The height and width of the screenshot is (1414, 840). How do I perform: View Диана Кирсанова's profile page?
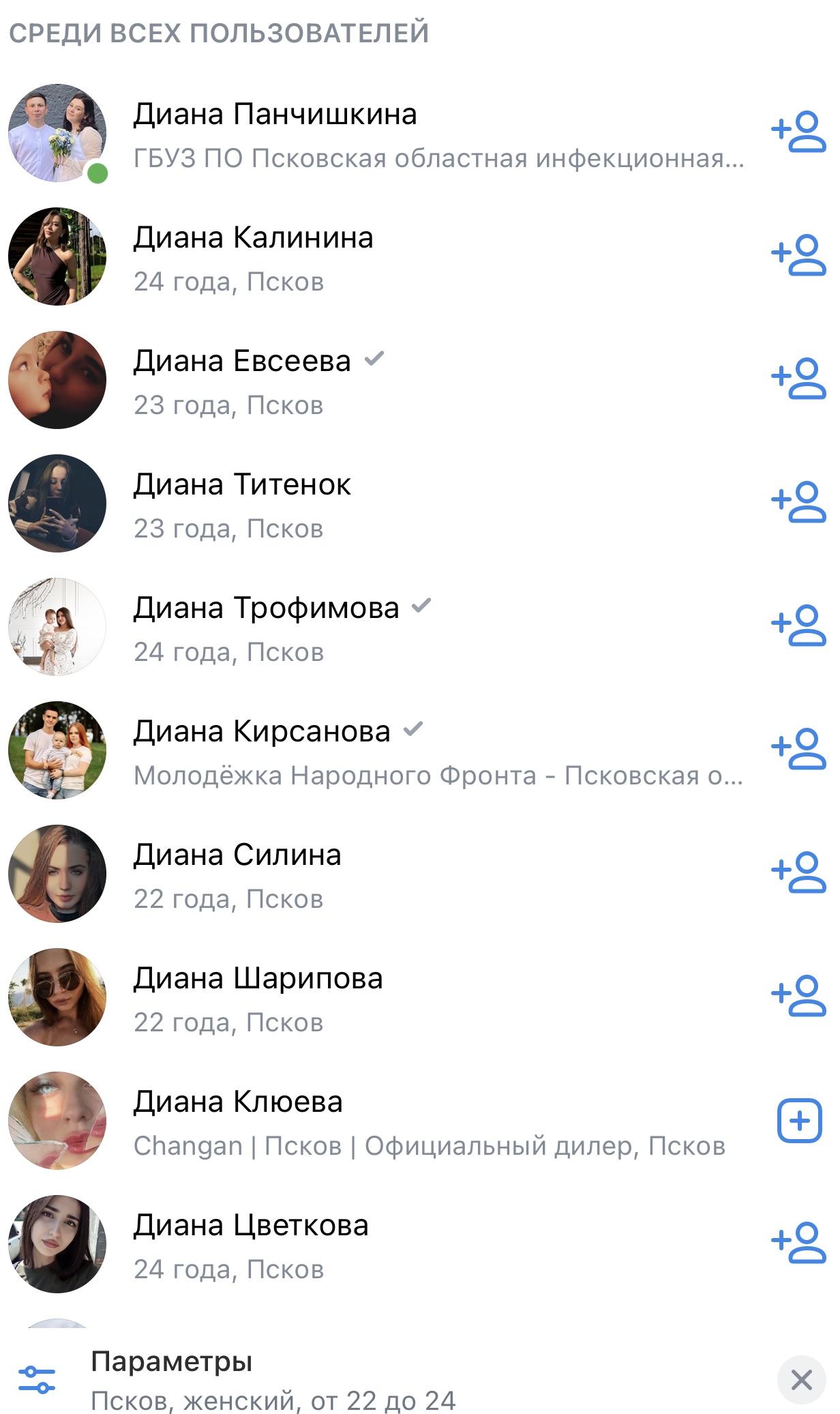[x=262, y=732]
